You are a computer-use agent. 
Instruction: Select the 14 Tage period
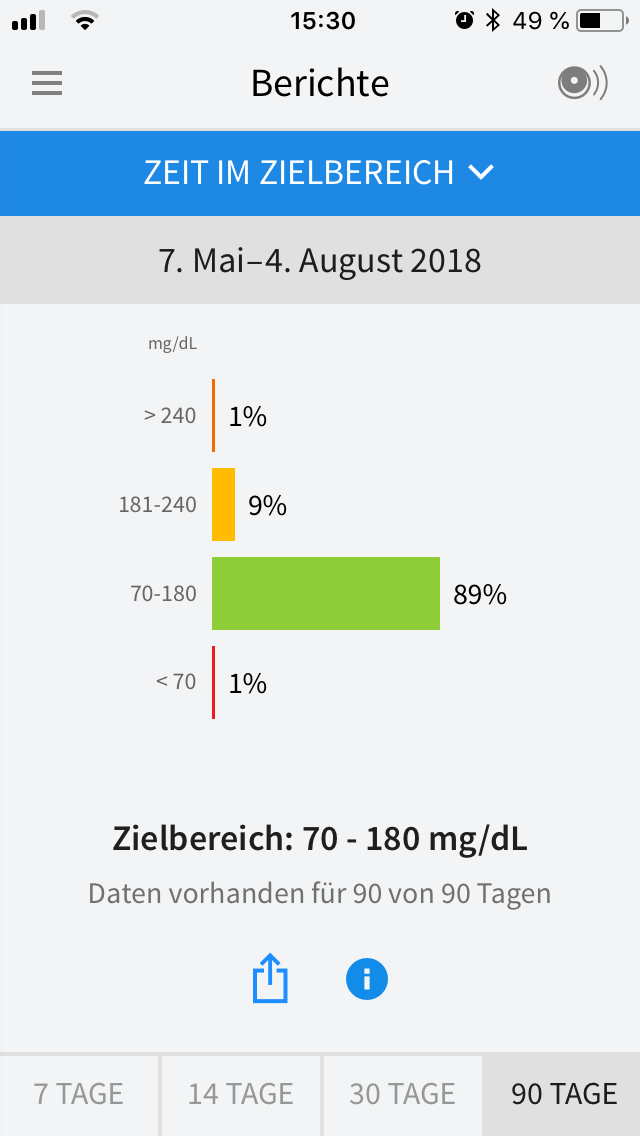coord(240,1094)
